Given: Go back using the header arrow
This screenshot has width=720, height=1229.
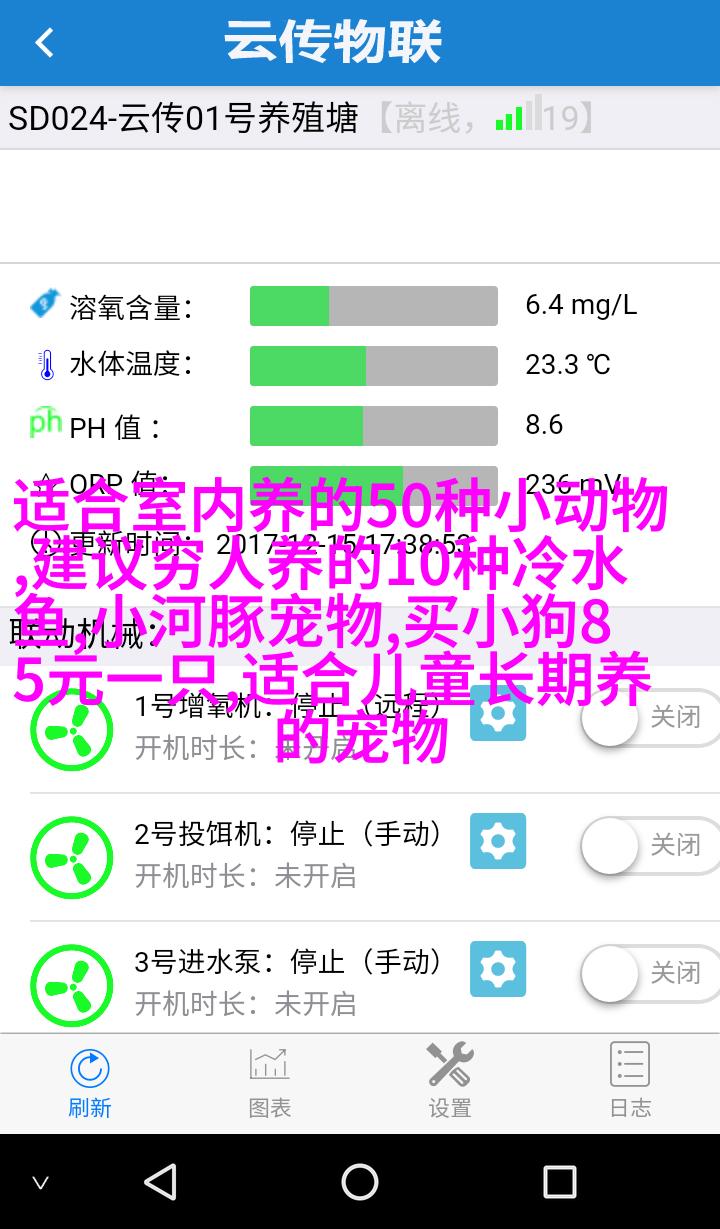Looking at the screenshot, I should tap(44, 43).
